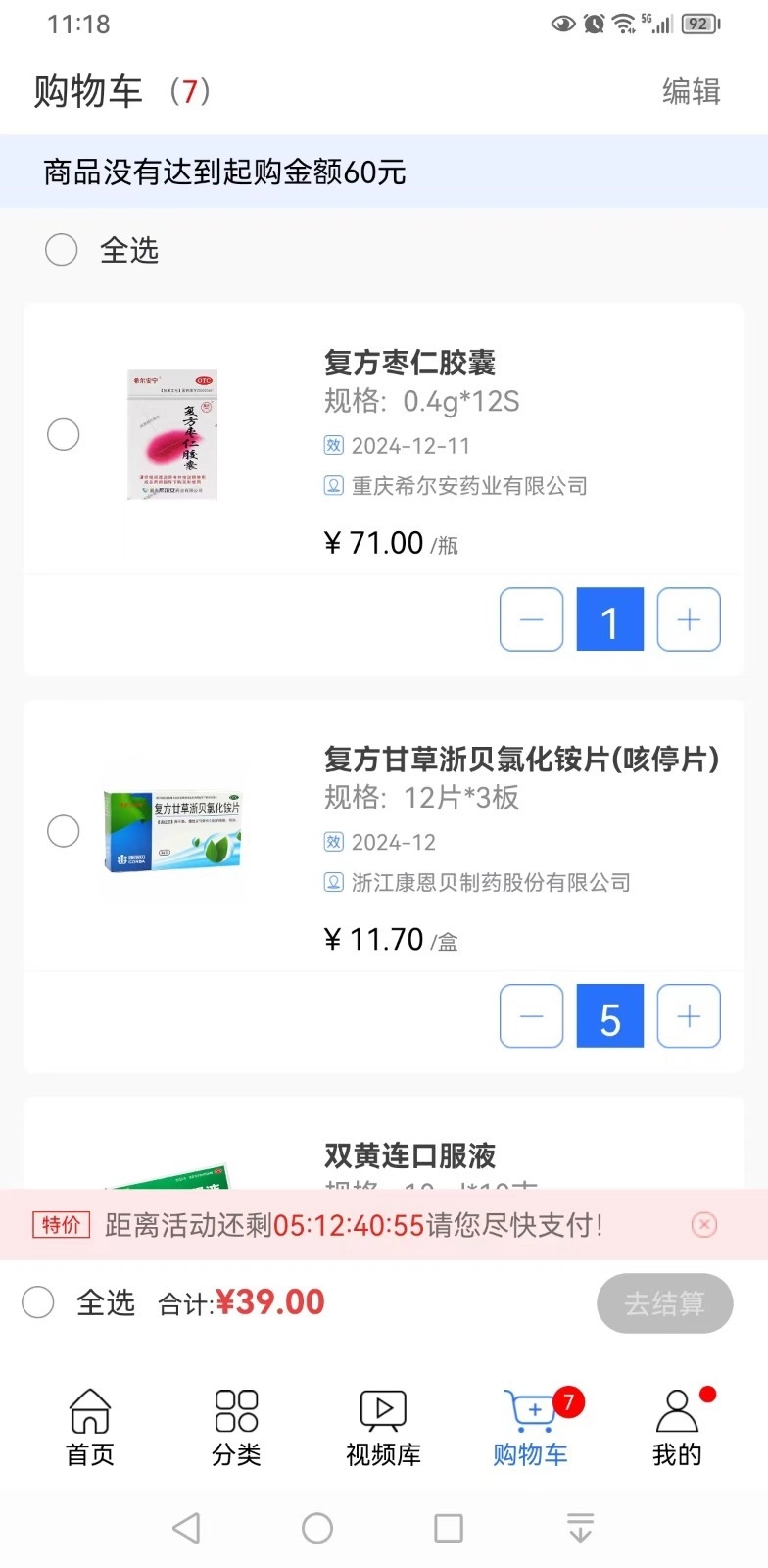The height and width of the screenshot is (1568, 768).
Task: Enable the top 全选 select-all circle
Action: (61, 250)
